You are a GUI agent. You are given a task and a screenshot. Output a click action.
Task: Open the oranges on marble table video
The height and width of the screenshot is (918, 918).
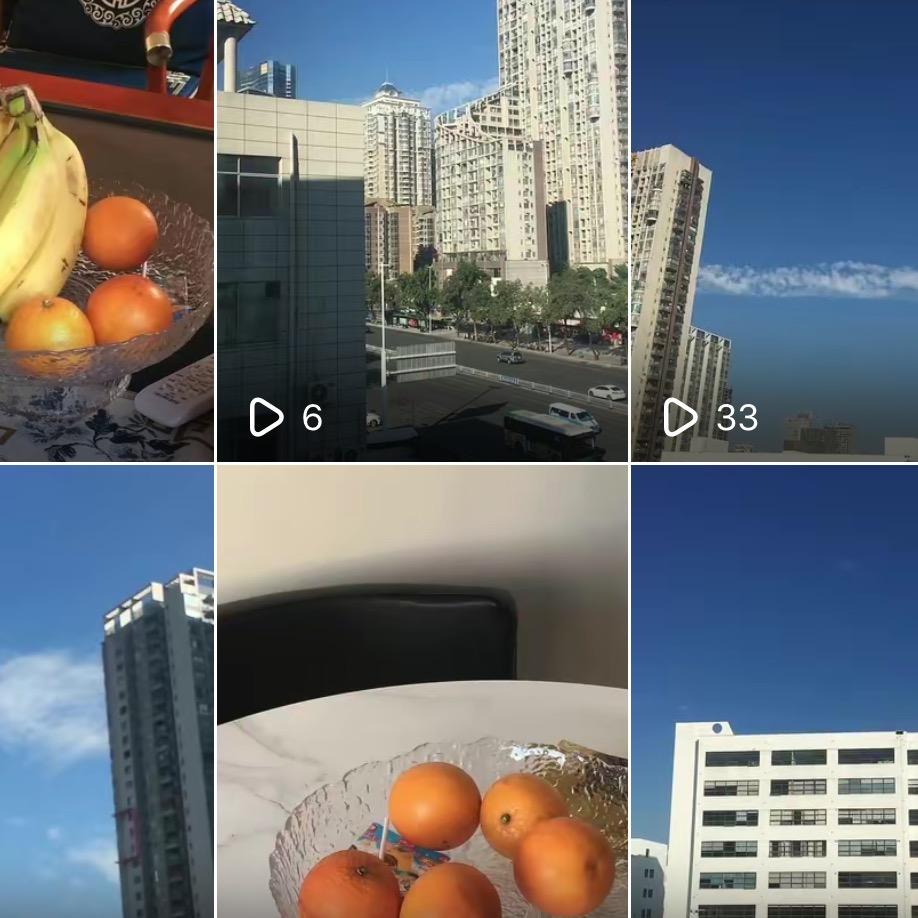[x=422, y=692]
